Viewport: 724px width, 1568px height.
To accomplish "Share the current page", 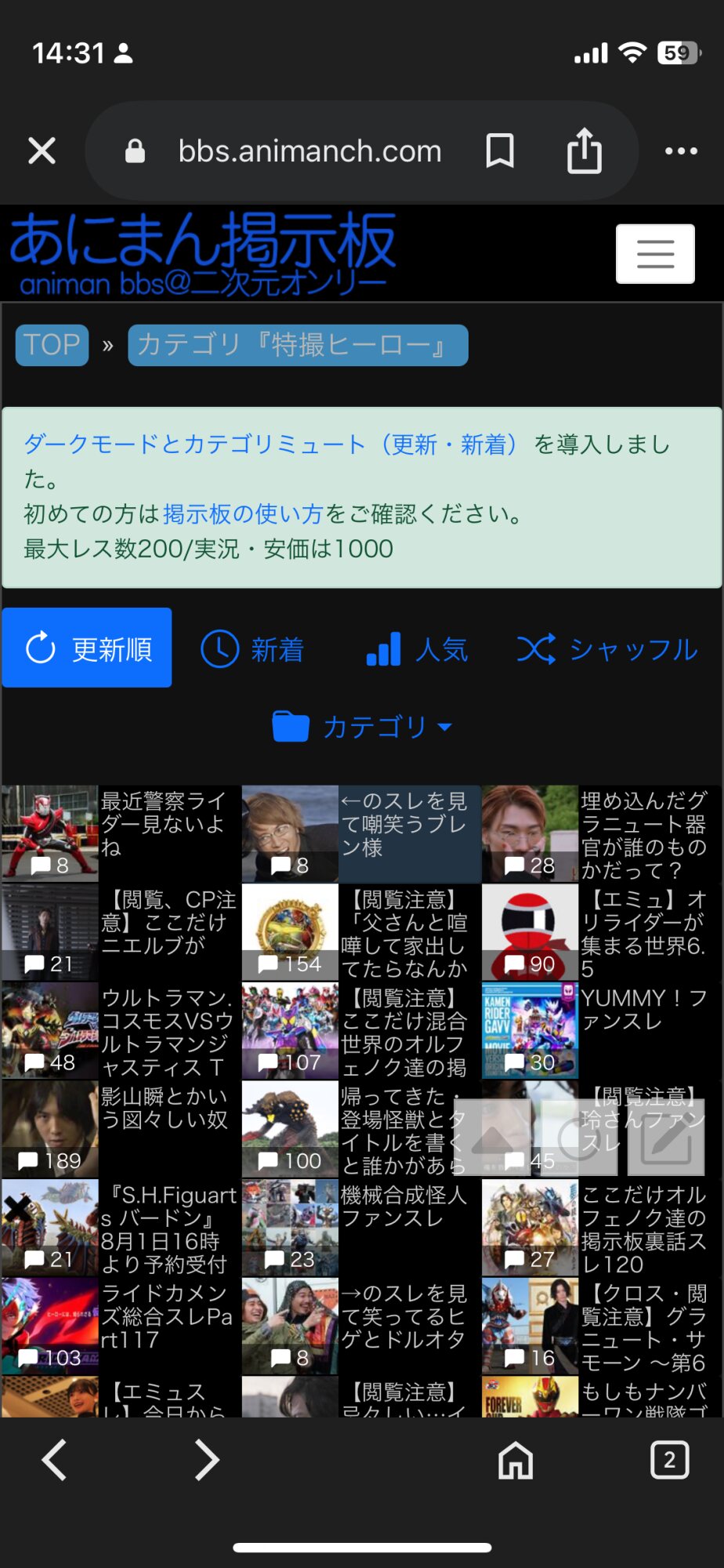I will [x=585, y=151].
